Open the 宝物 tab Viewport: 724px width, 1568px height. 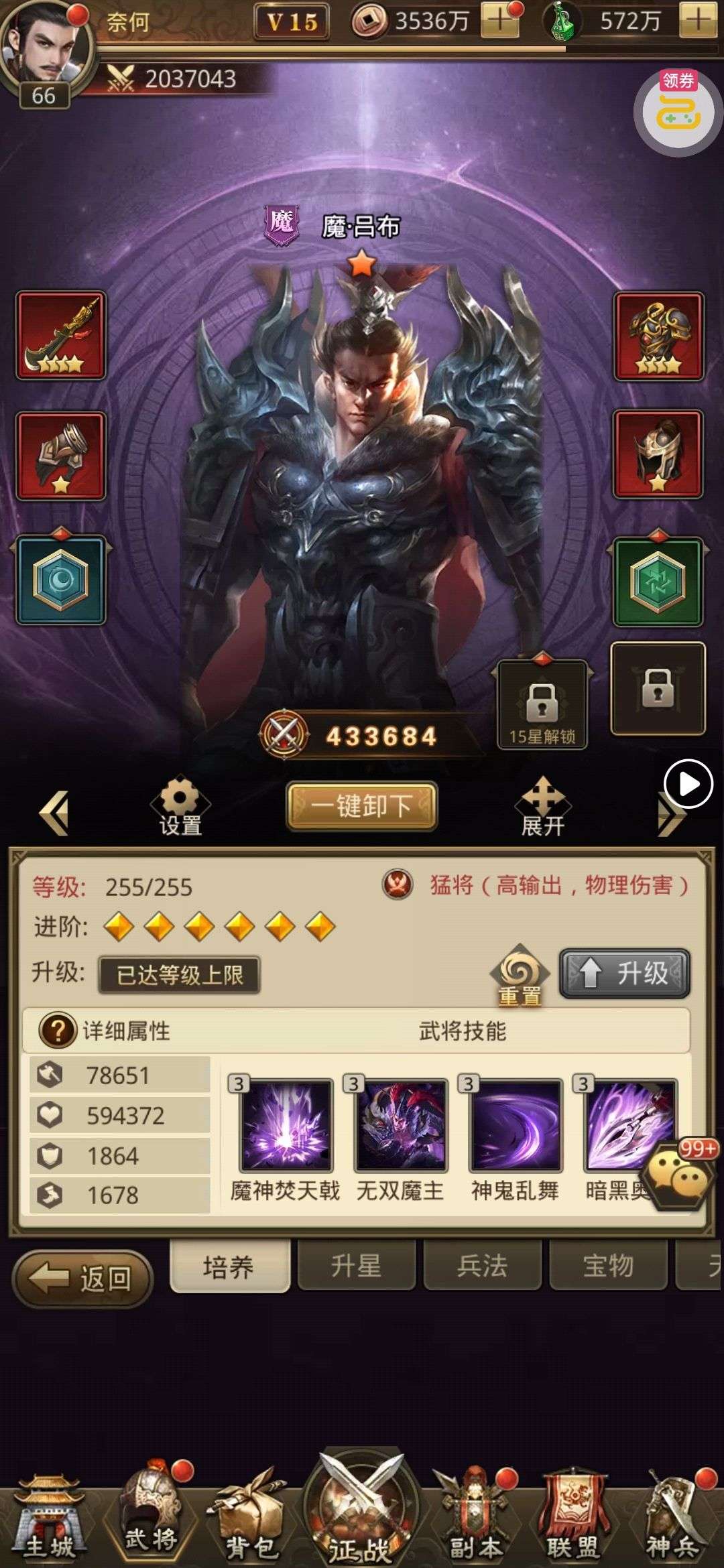coord(608,1266)
